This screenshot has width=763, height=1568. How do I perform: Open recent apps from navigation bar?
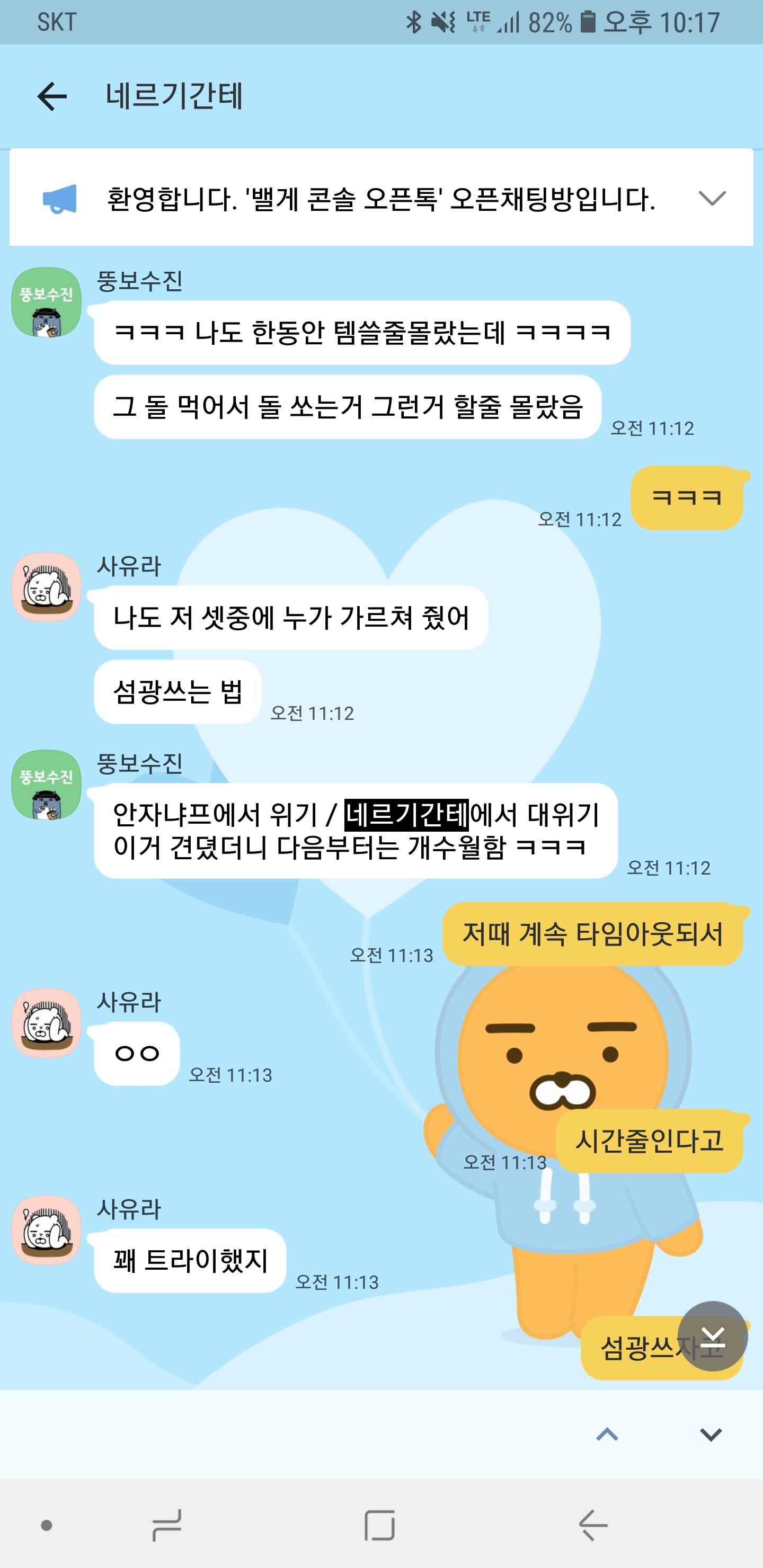click(166, 1525)
